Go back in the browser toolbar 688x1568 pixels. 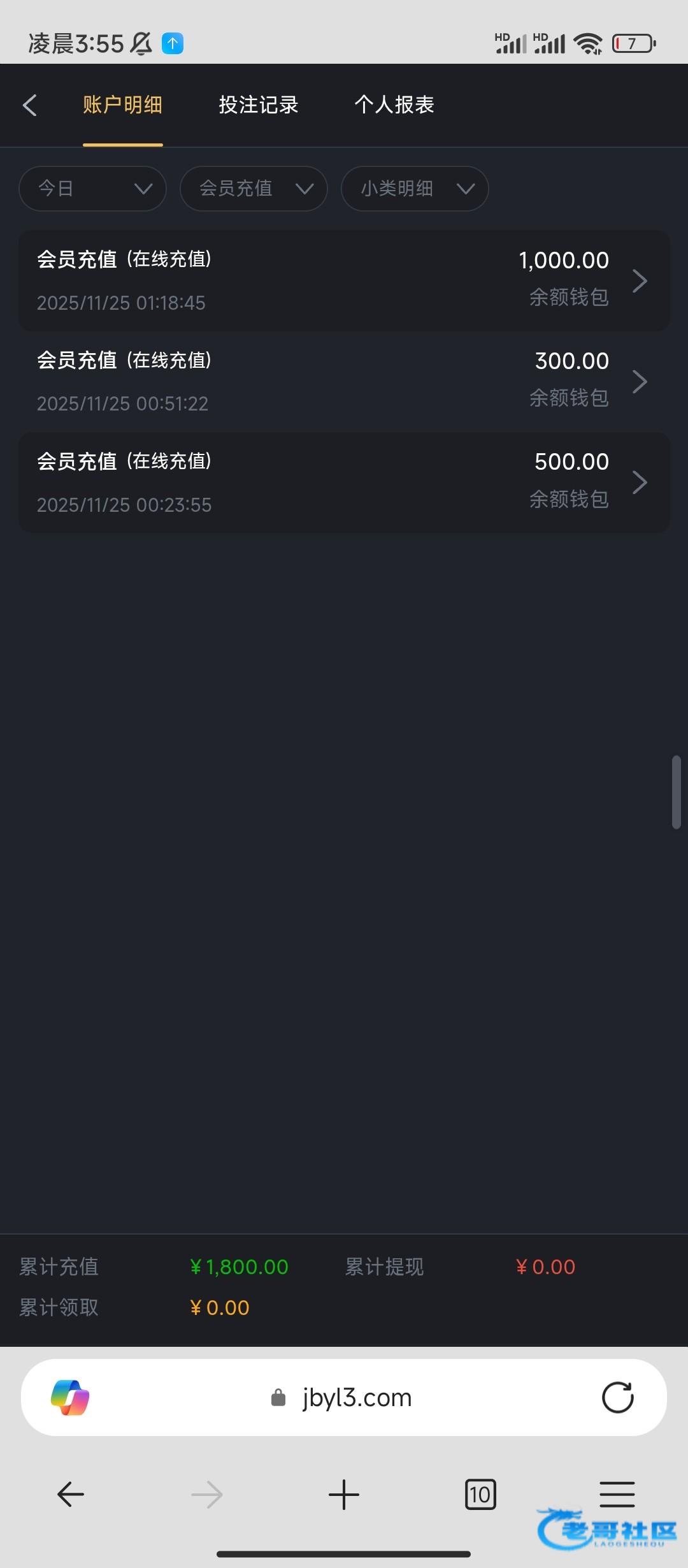(70, 1494)
